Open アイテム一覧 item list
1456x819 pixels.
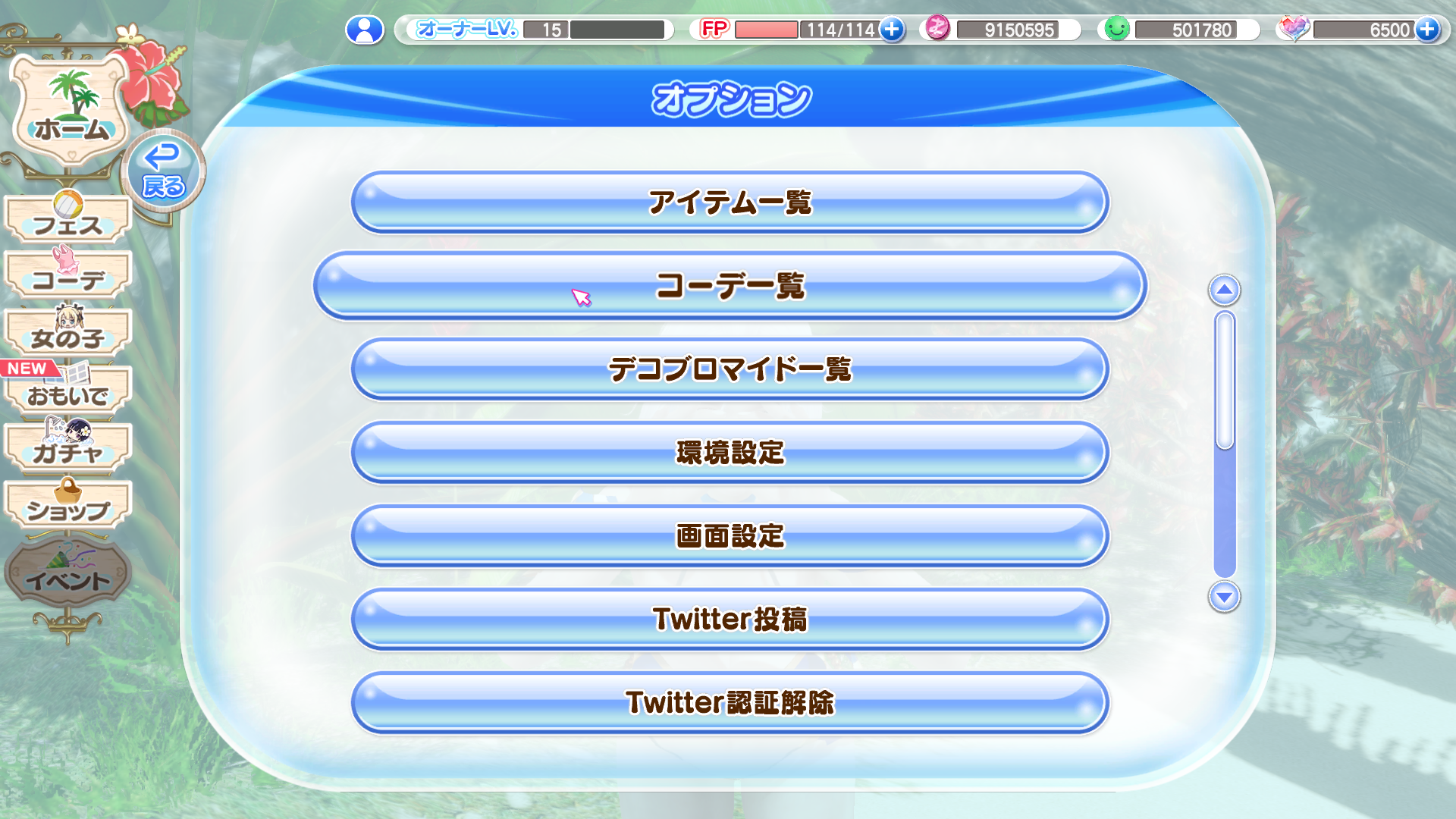[730, 202]
